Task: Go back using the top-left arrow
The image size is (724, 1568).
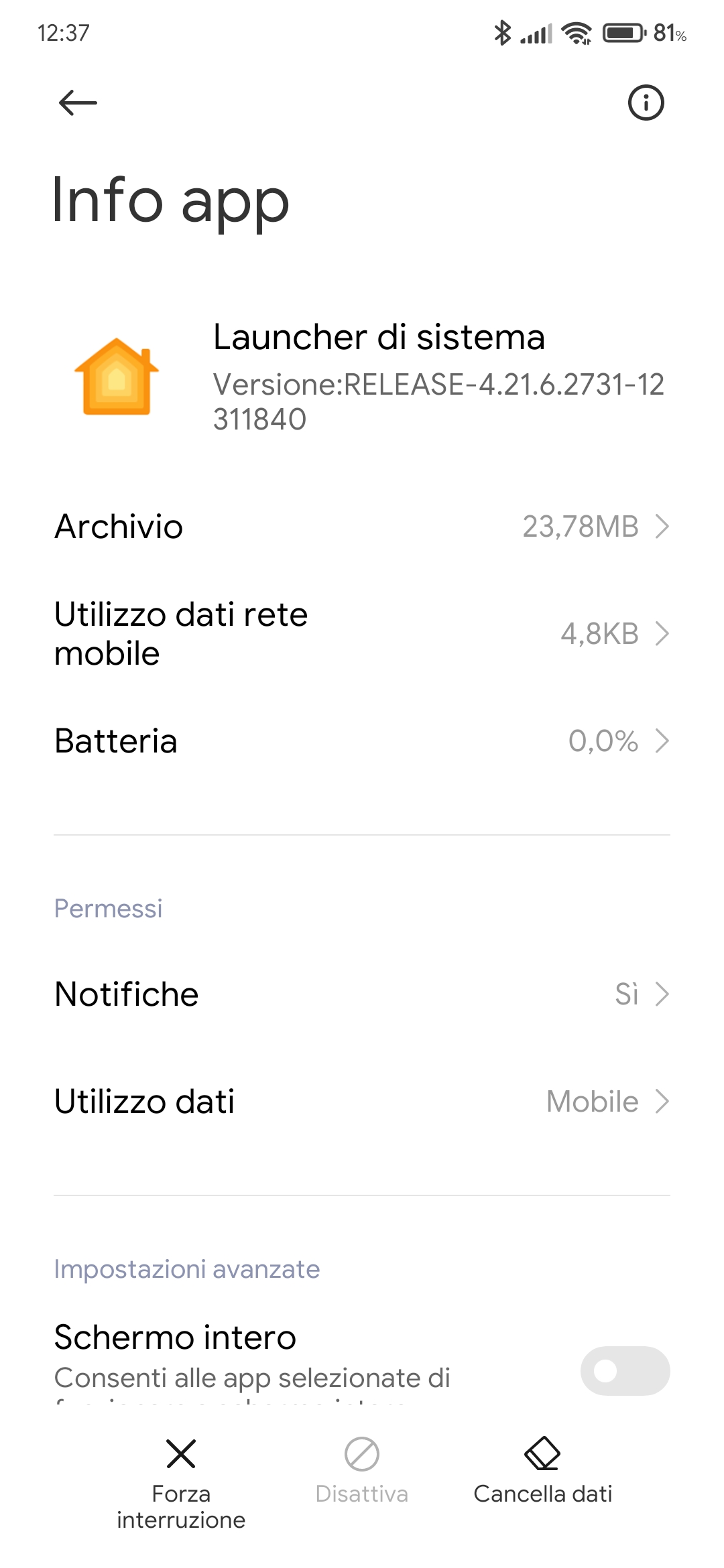Action: (x=78, y=103)
